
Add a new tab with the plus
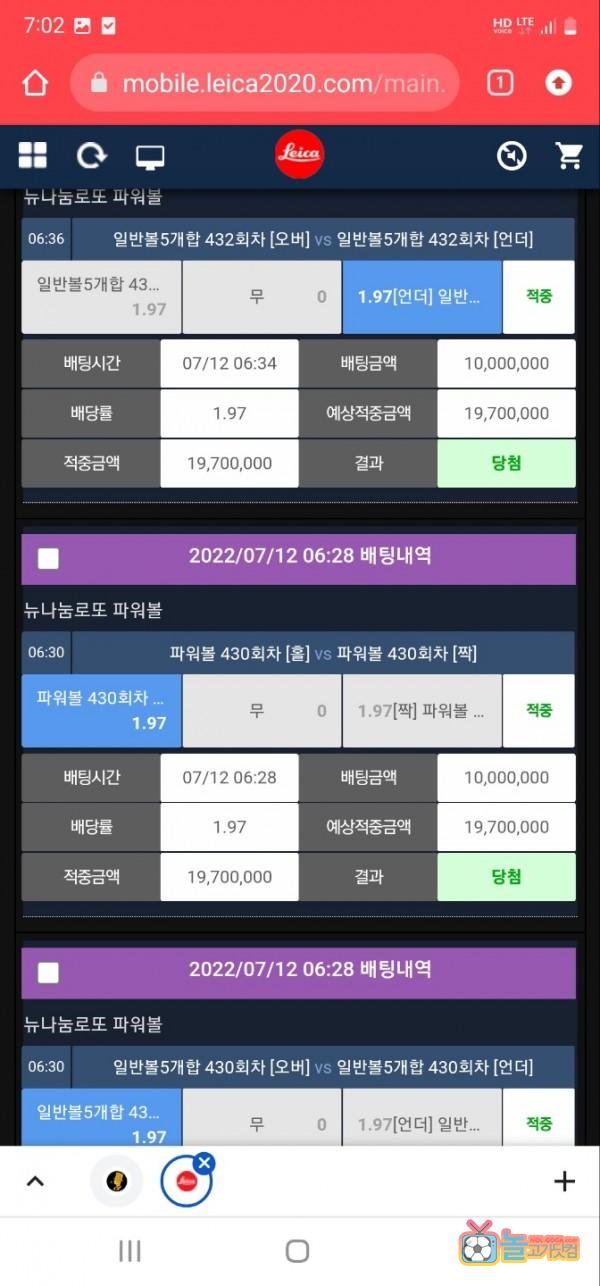[564, 1181]
